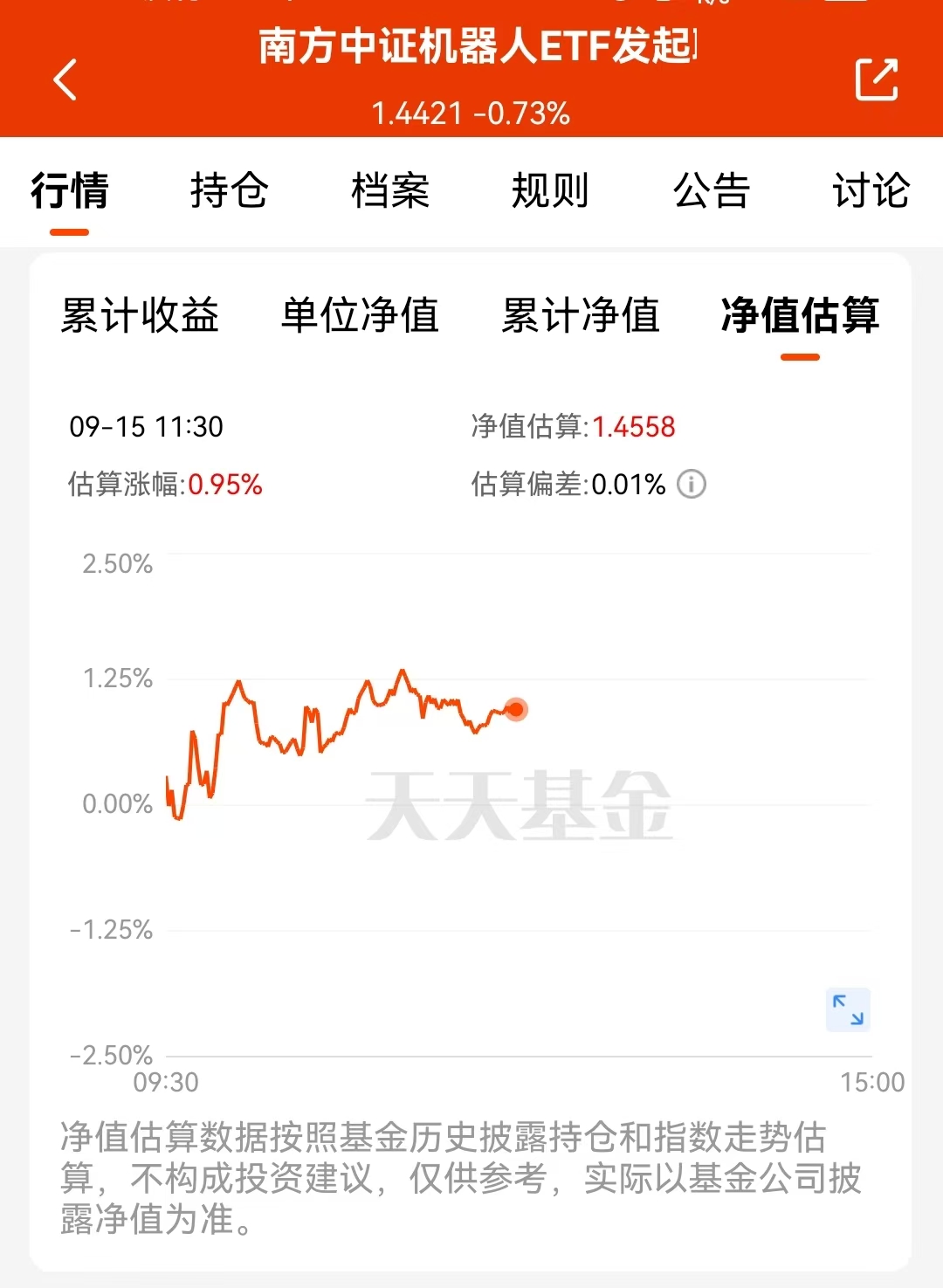The height and width of the screenshot is (1288, 943).
Task: Tap the 行情 tab
Action: (x=70, y=190)
